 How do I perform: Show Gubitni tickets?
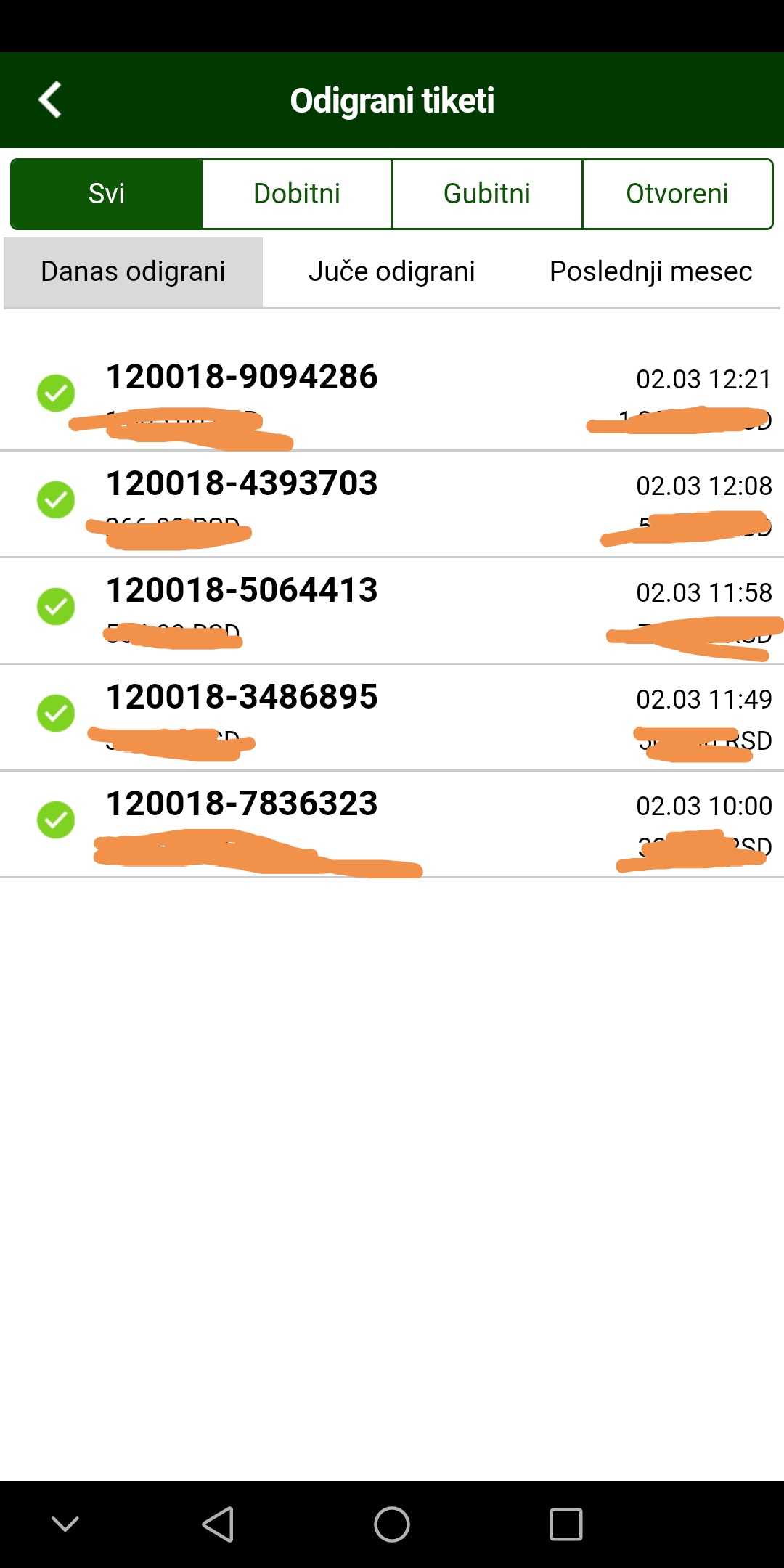click(x=487, y=194)
